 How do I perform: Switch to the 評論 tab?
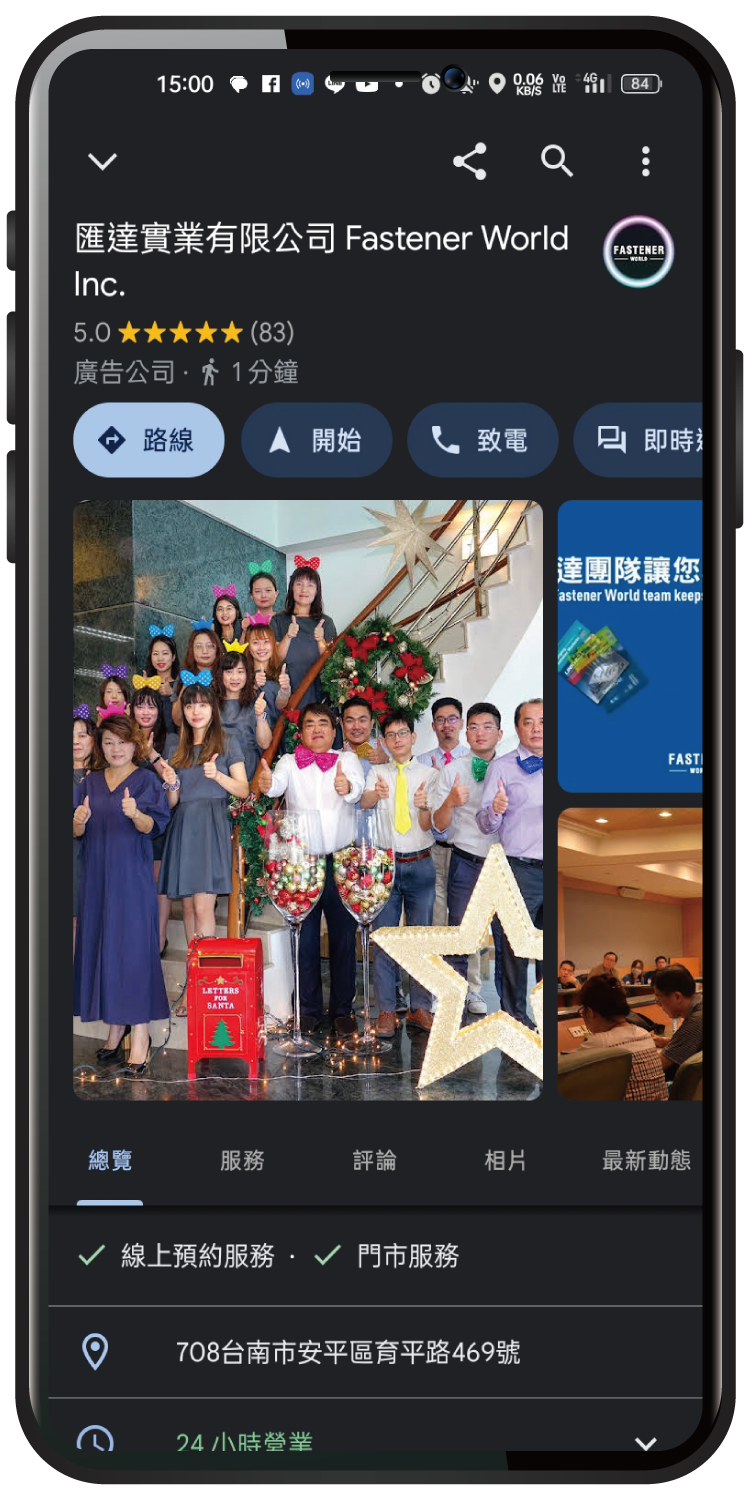(374, 1160)
